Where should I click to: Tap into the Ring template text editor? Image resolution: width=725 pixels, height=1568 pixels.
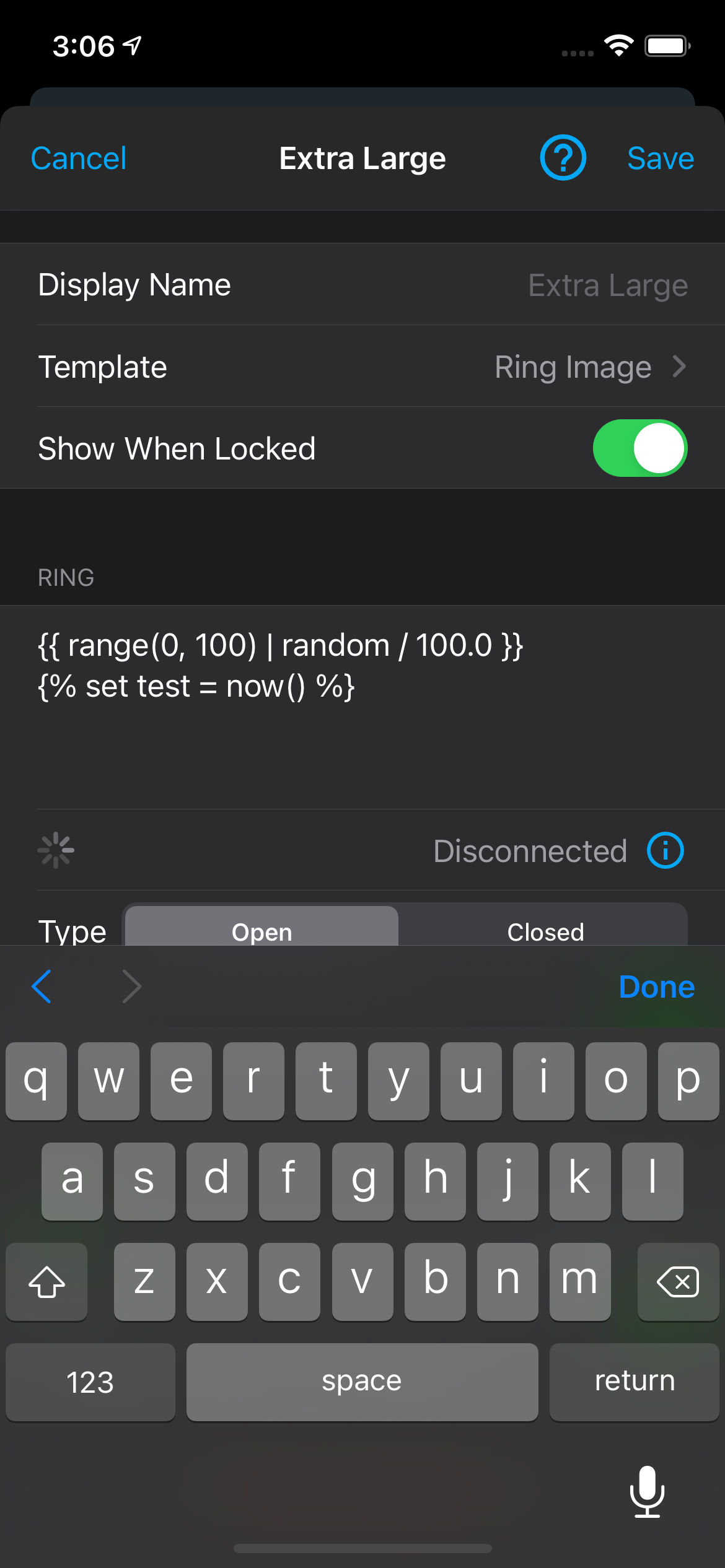[362, 712]
